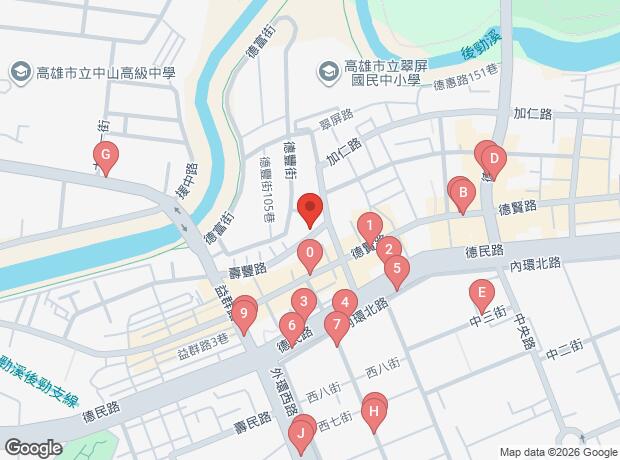Select map marker B
This screenshot has width=620, height=460.
tap(461, 191)
